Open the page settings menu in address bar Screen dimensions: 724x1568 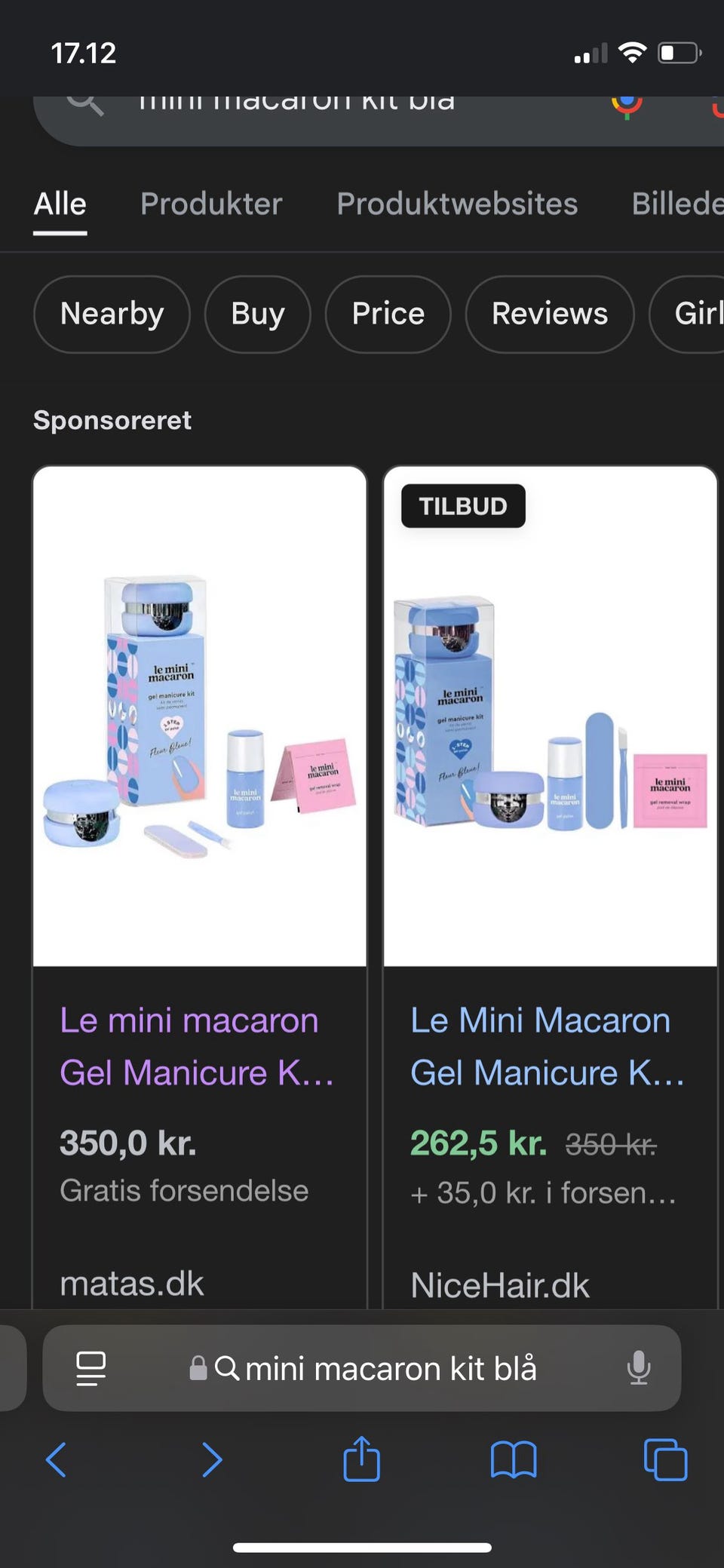tap(91, 1368)
